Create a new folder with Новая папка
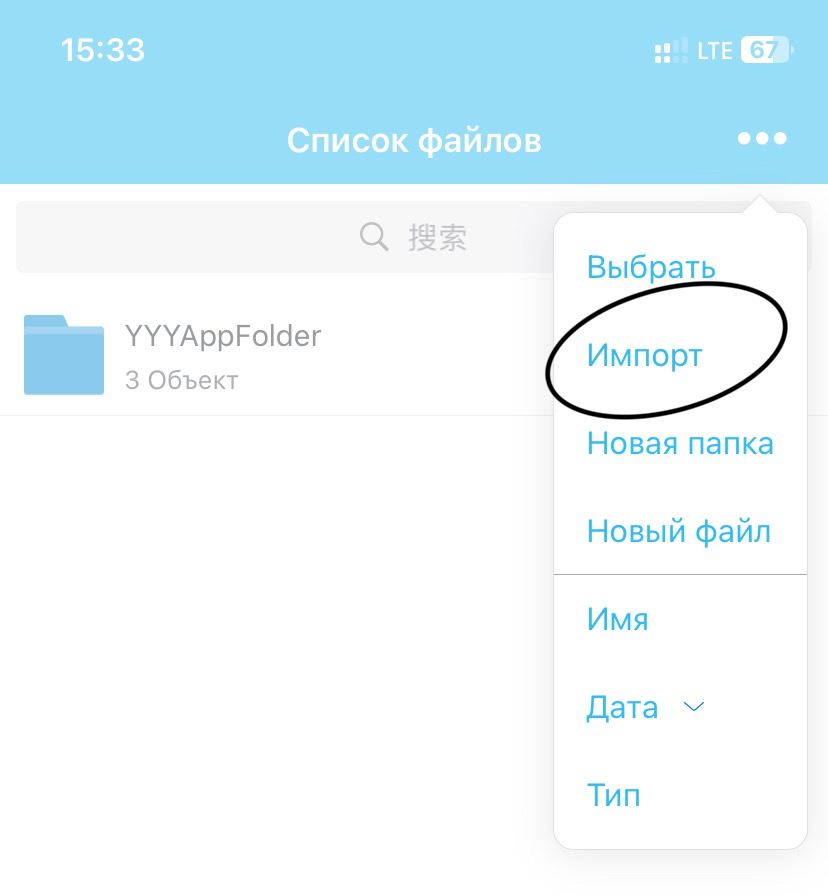This screenshot has width=828, height=896. point(680,443)
